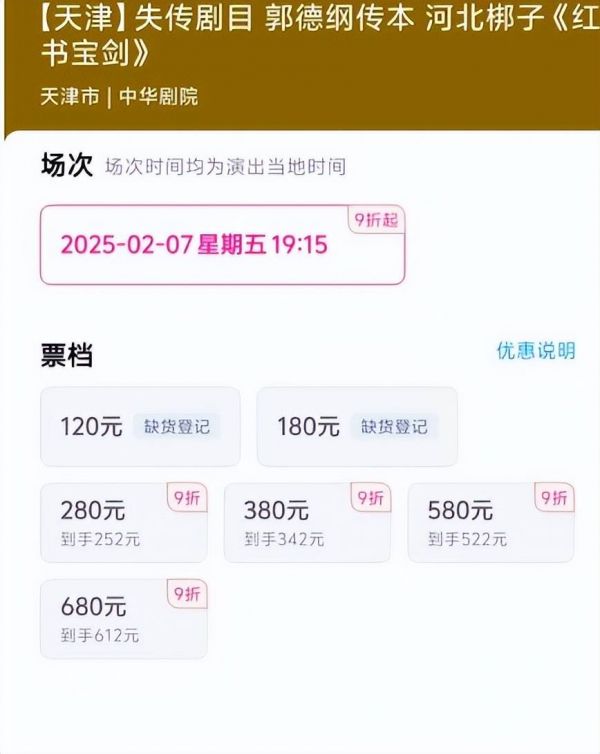The image size is (600, 754).
Task: Select the 2025-02-07 19:15 session
Action: coord(222,245)
